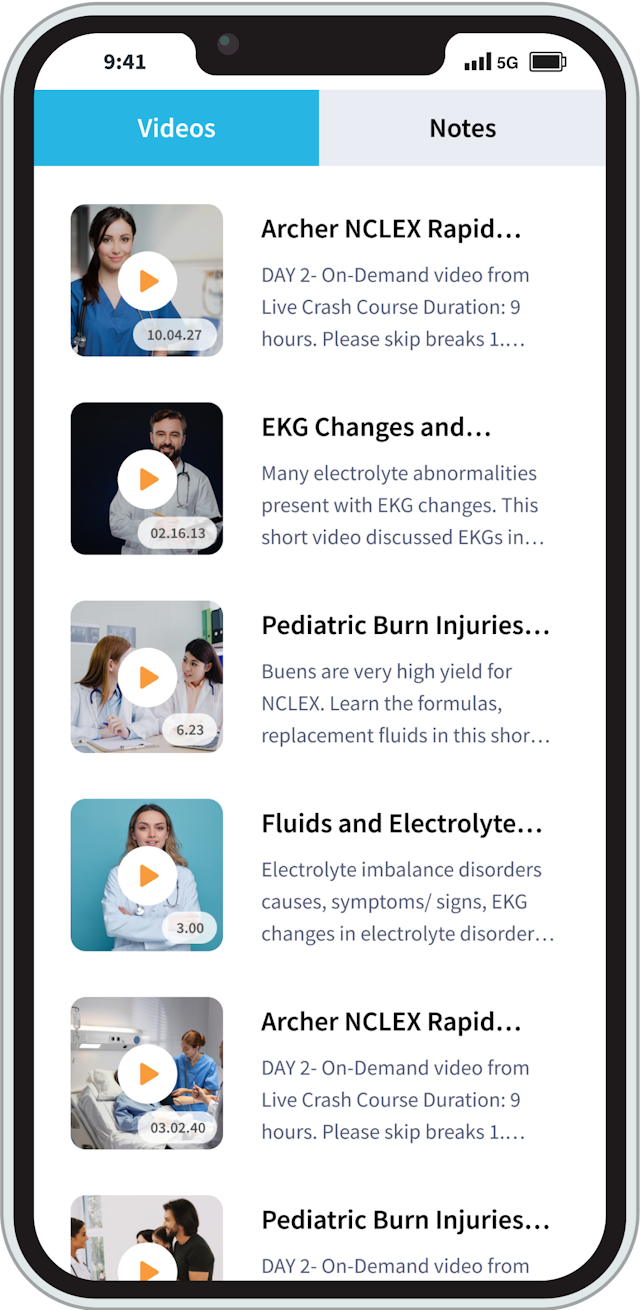Switch to the Notes tab
This screenshot has width=640, height=1310.
(462, 128)
